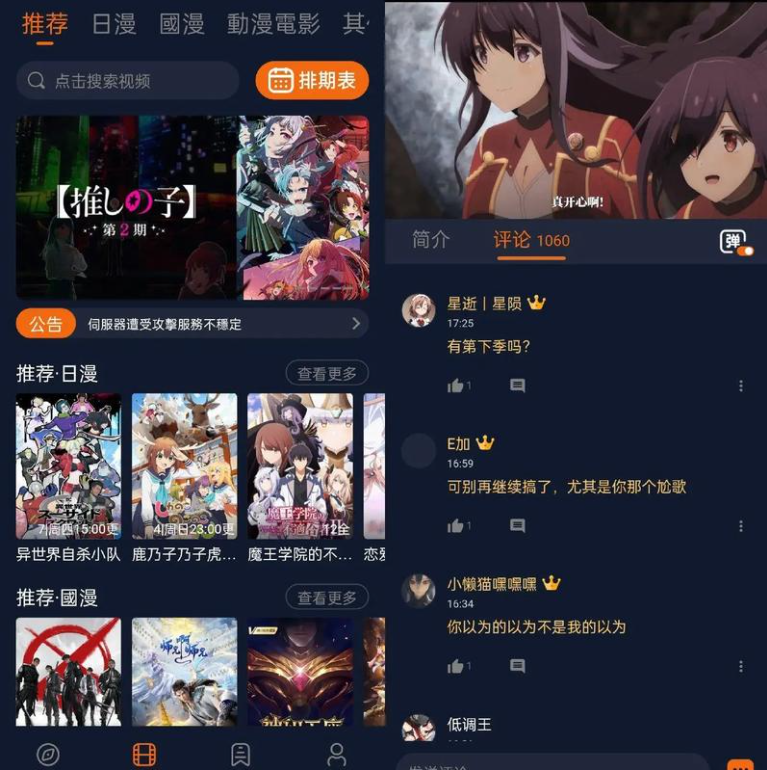Open the 鹿乃子乃子虎 anime card
Screen dimensions: 767x770
point(184,466)
